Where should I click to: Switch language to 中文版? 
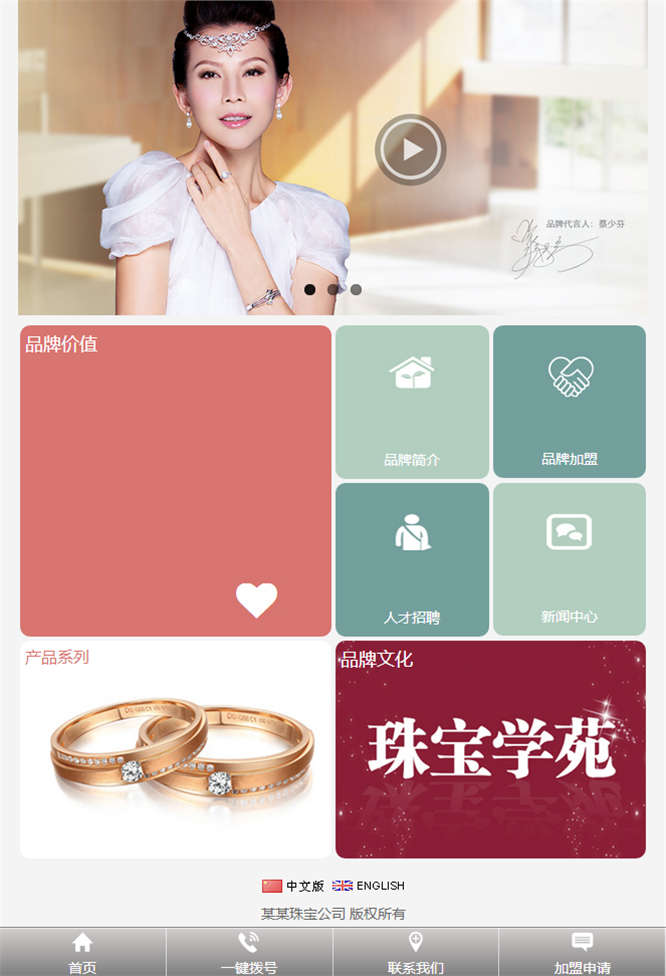click(294, 886)
